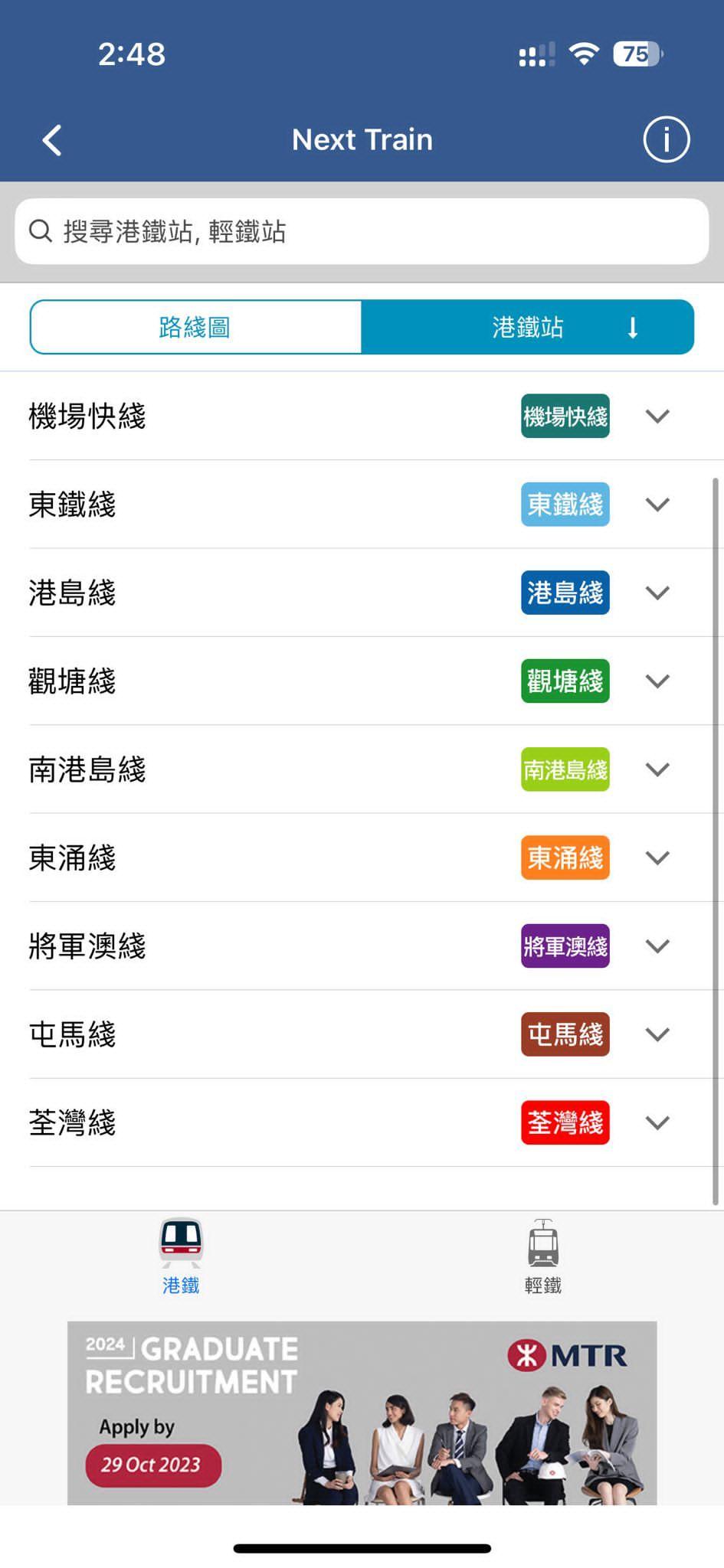This screenshot has width=724, height=1568.
Task: Tap the green 機場快綫 line badge
Action: point(565,416)
